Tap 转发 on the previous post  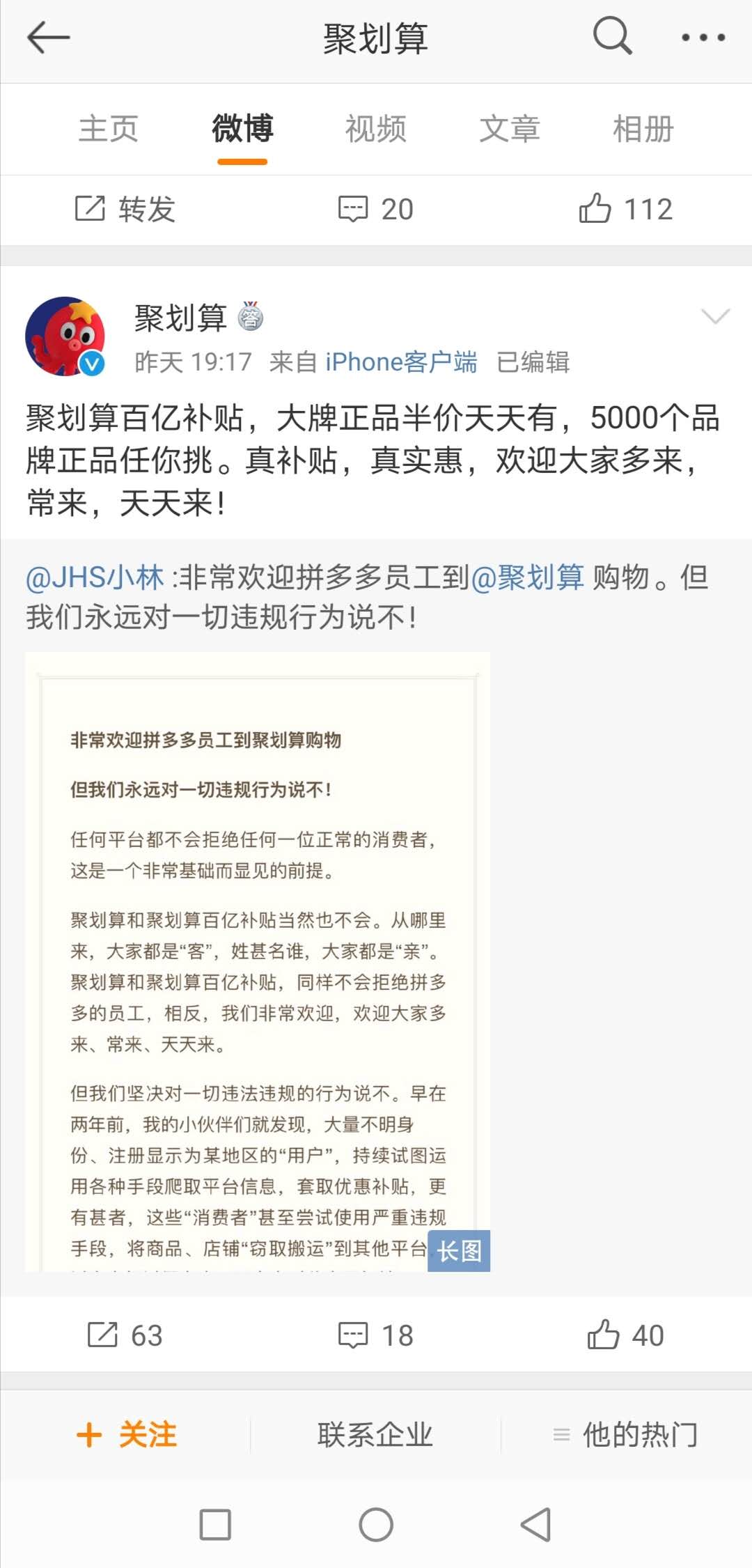pos(125,209)
